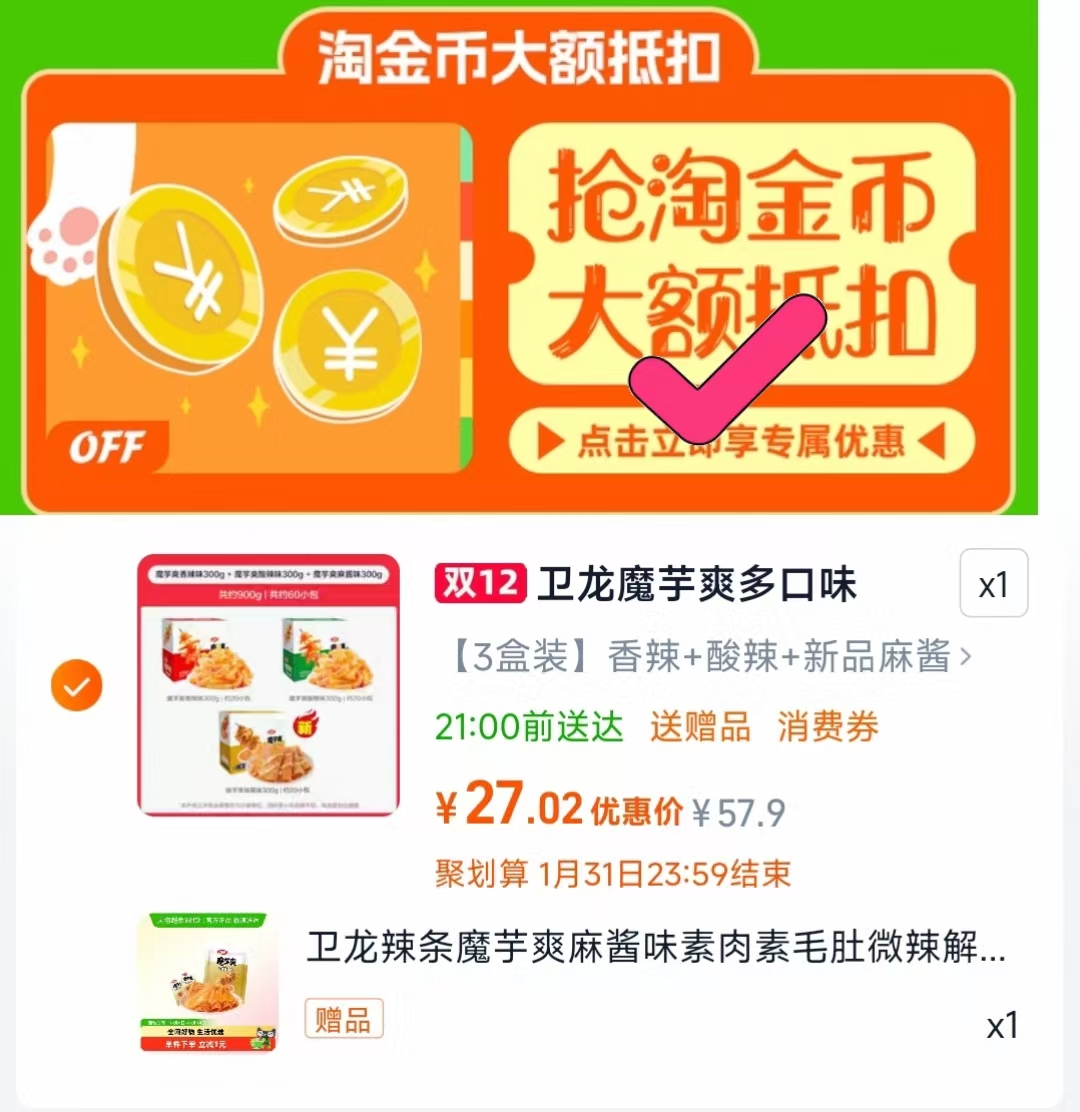Screen dimensions: 1080x1112
Task: Click the discounted price ¥27.02
Action: tap(510, 805)
